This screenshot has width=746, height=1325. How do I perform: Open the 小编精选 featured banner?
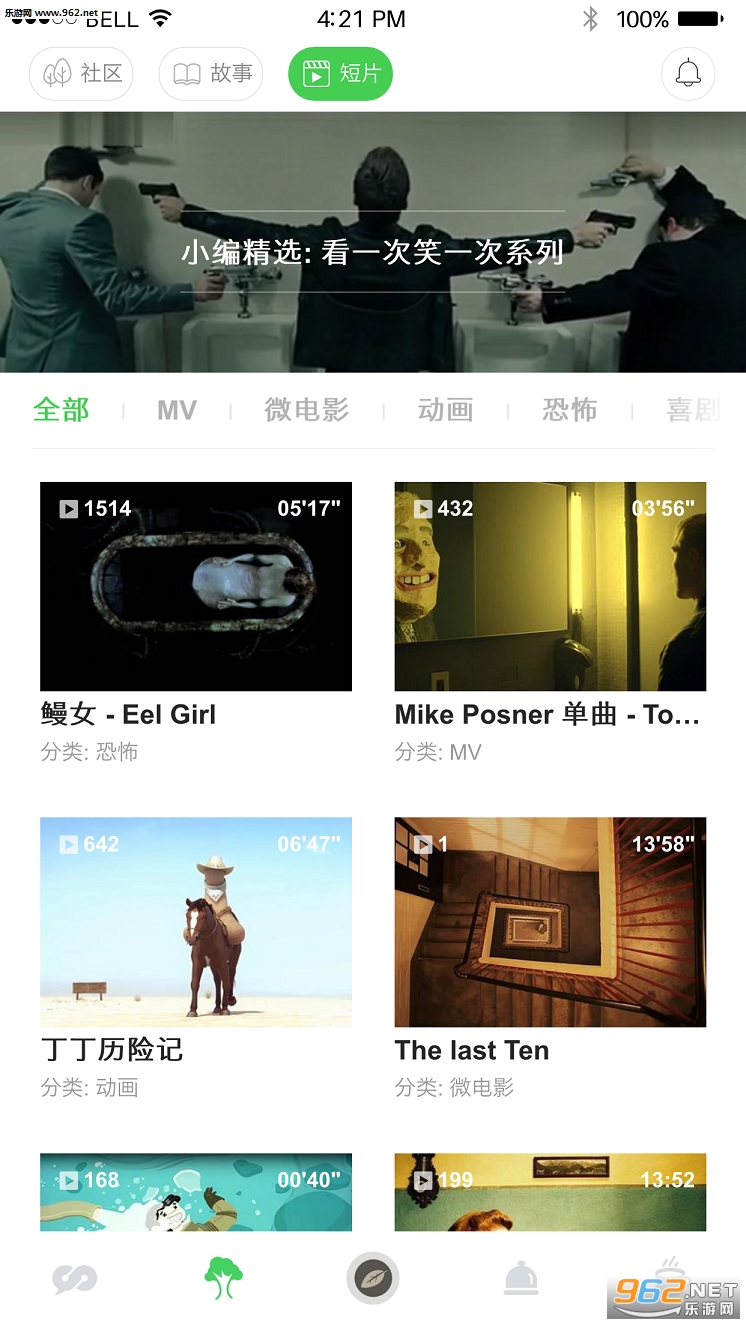tap(373, 250)
